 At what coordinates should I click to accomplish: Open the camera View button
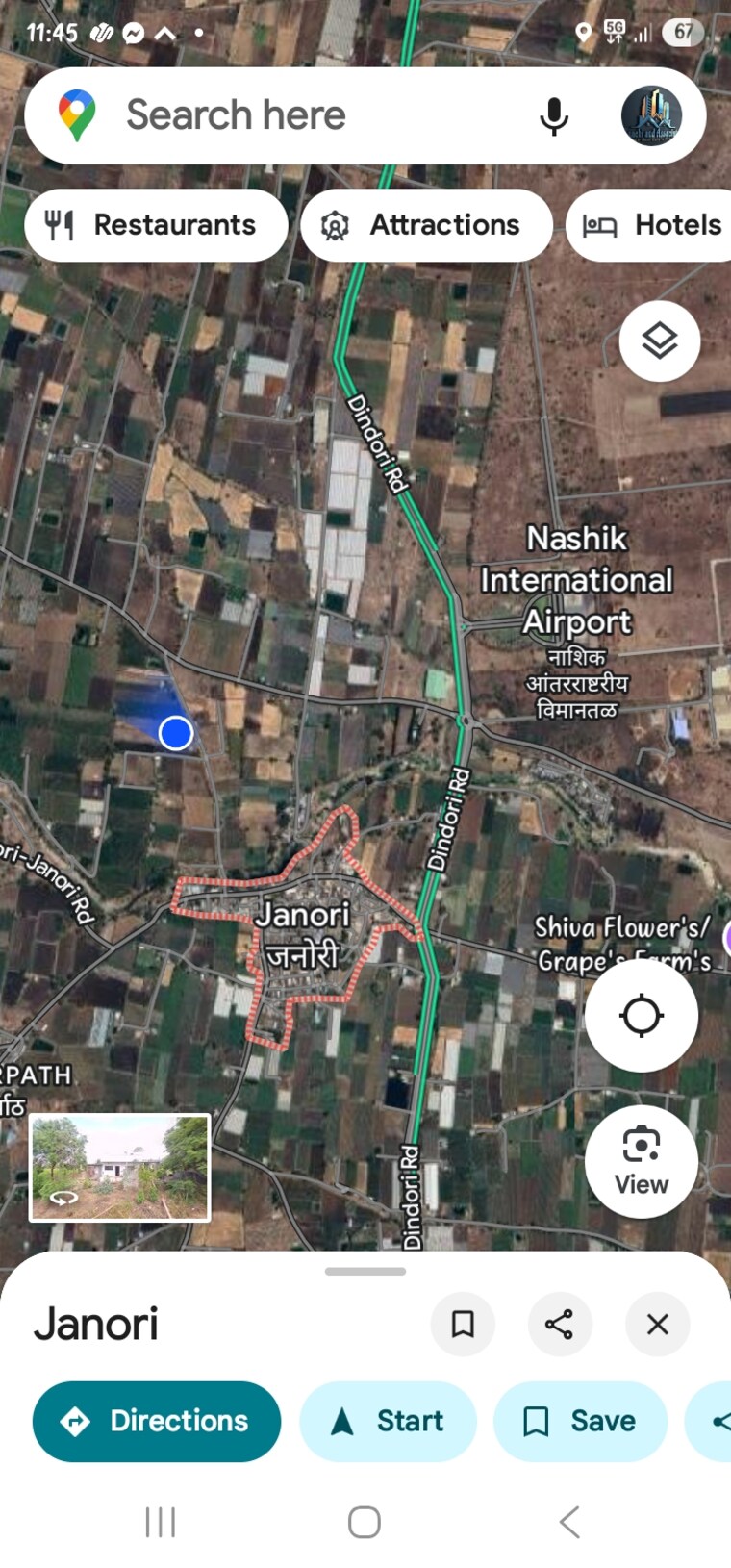pyautogui.click(x=641, y=1161)
